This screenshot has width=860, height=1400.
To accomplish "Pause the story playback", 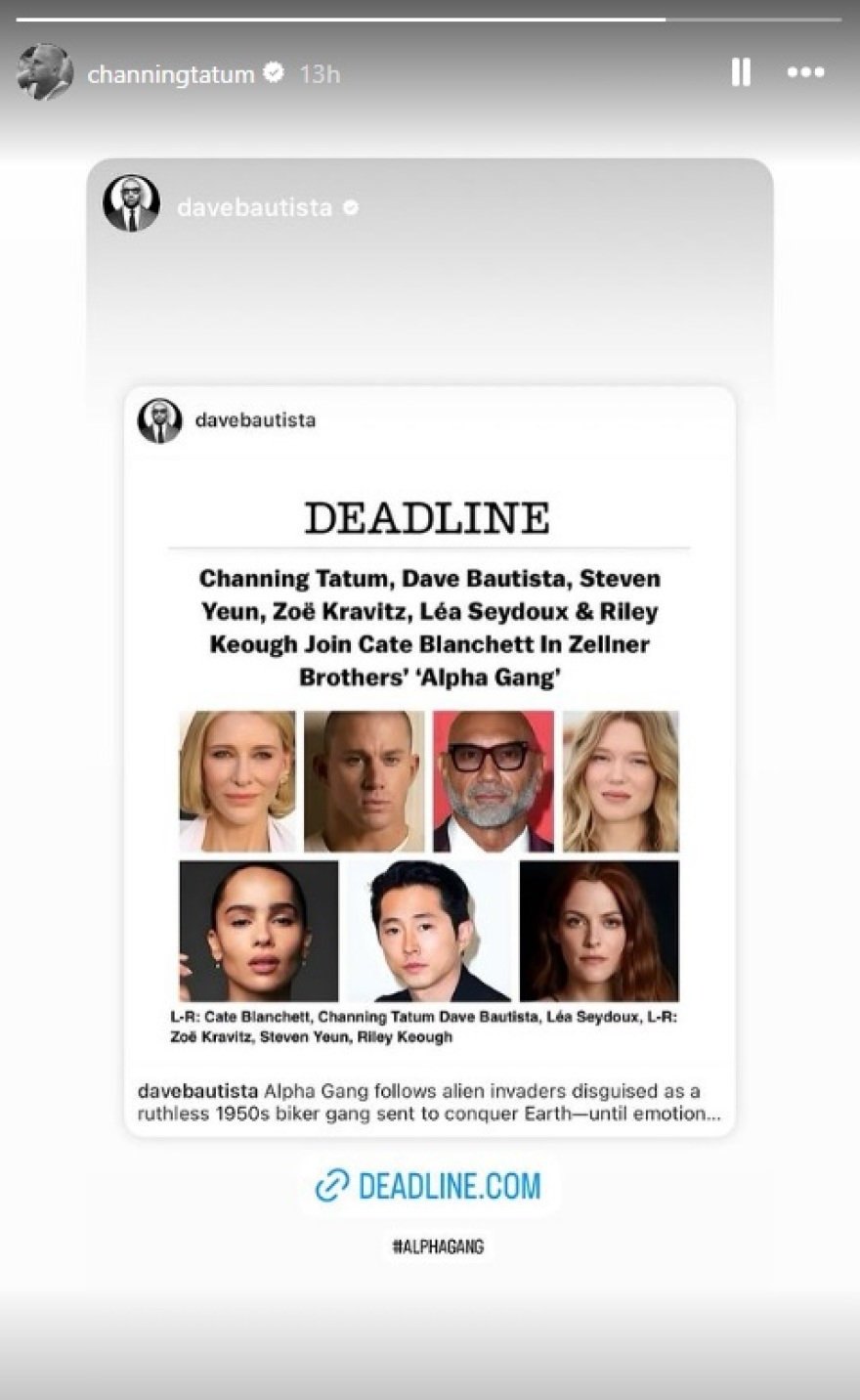I will [x=741, y=72].
